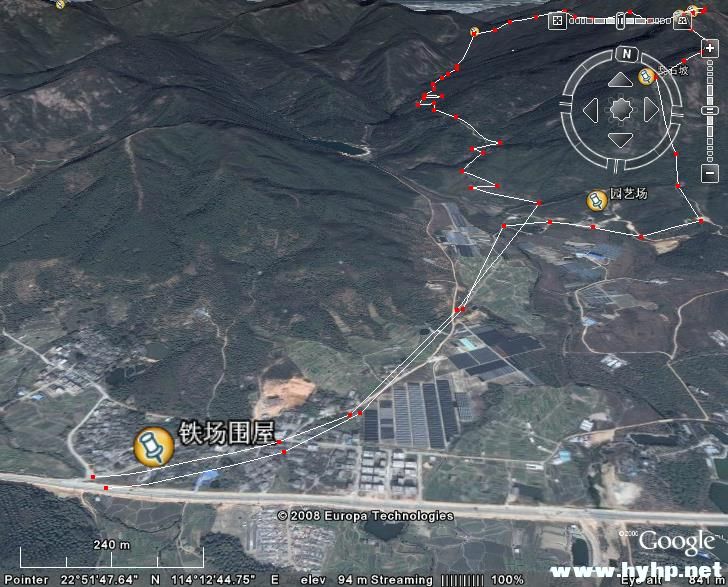Tap the vertical zoom slider handle
The height and width of the screenshot is (587, 728).
tap(709, 110)
